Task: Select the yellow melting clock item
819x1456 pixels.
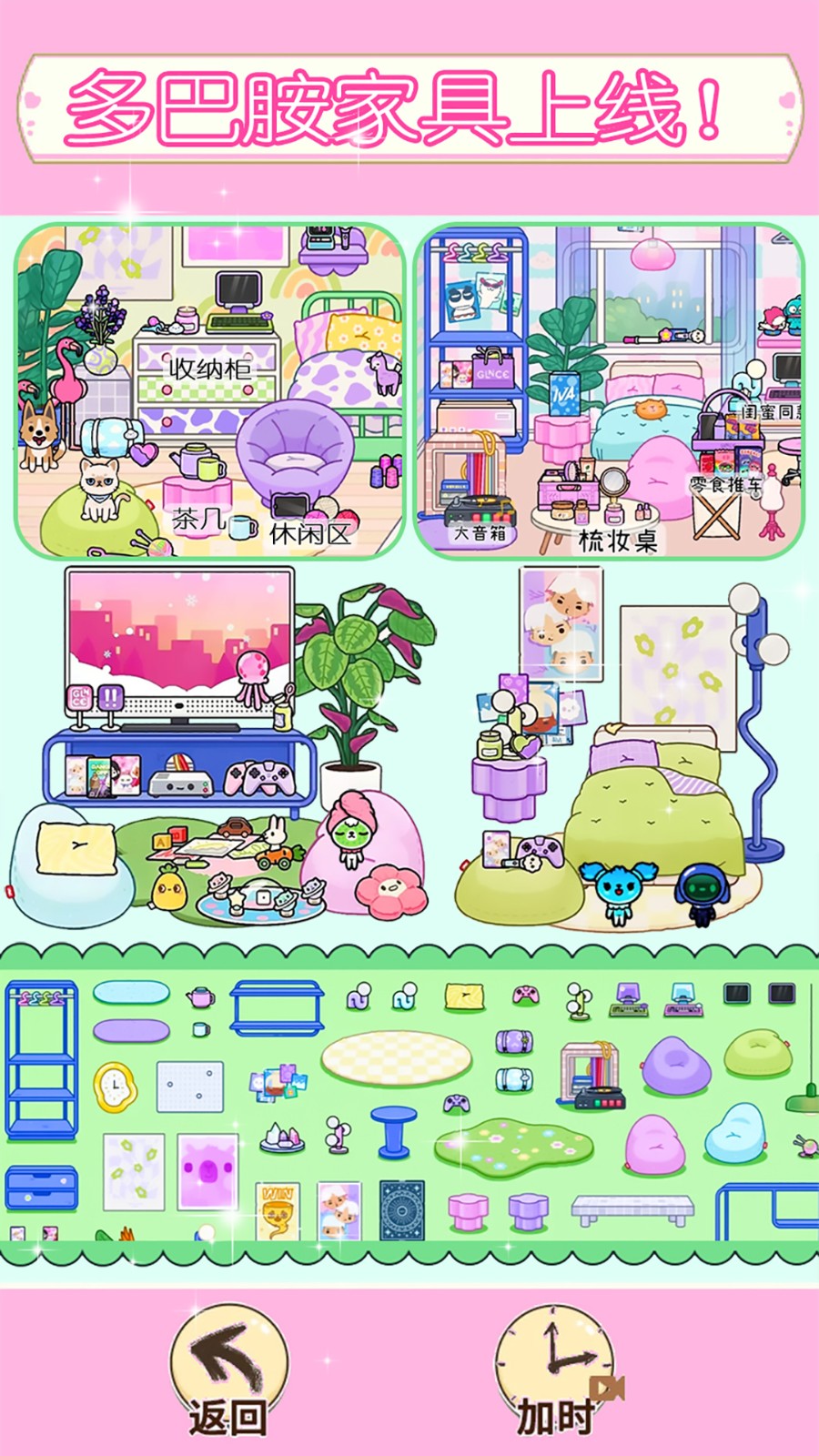Action: pyautogui.click(x=115, y=1087)
